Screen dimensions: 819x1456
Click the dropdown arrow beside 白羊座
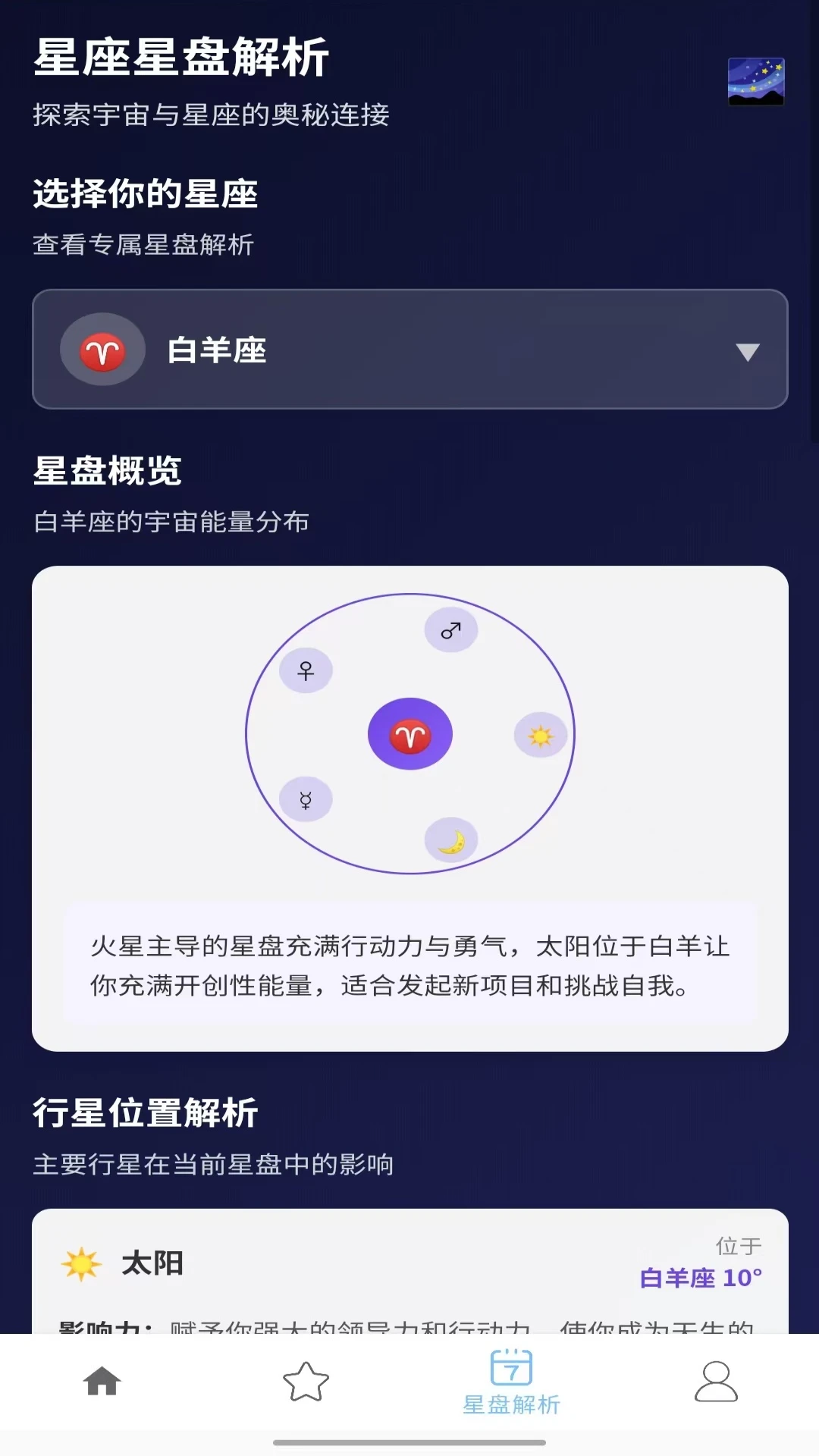coord(748,350)
